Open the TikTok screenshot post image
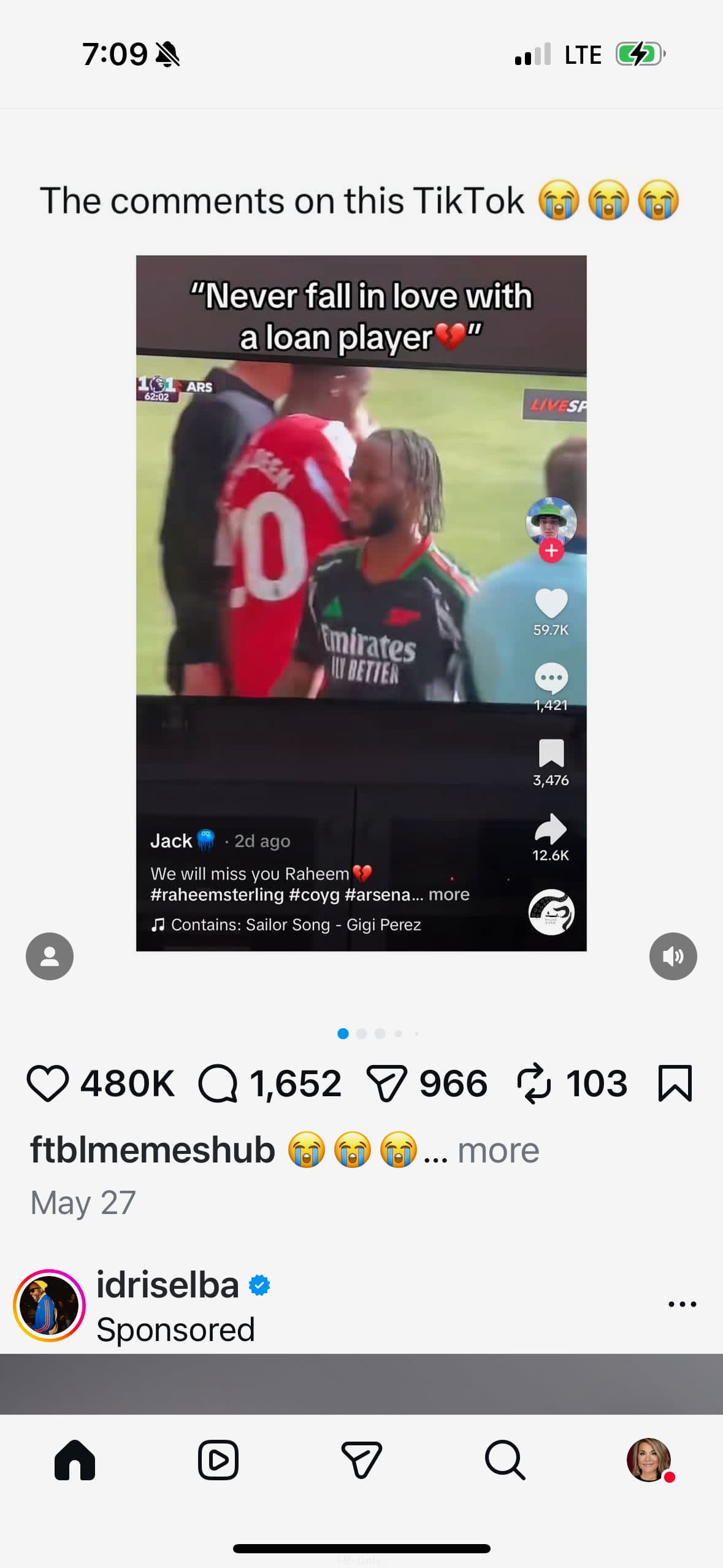 tap(361, 603)
